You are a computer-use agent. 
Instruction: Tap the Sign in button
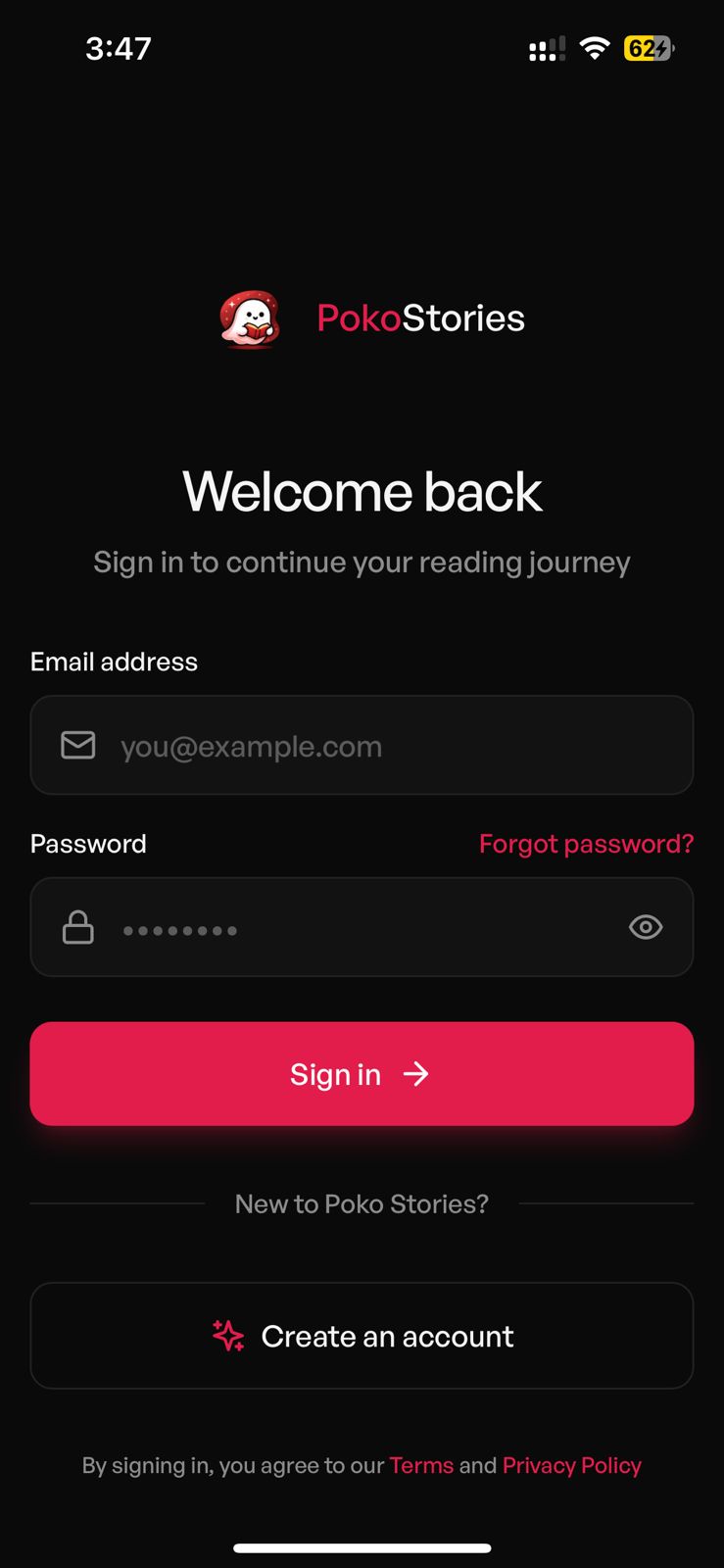(362, 1074)
